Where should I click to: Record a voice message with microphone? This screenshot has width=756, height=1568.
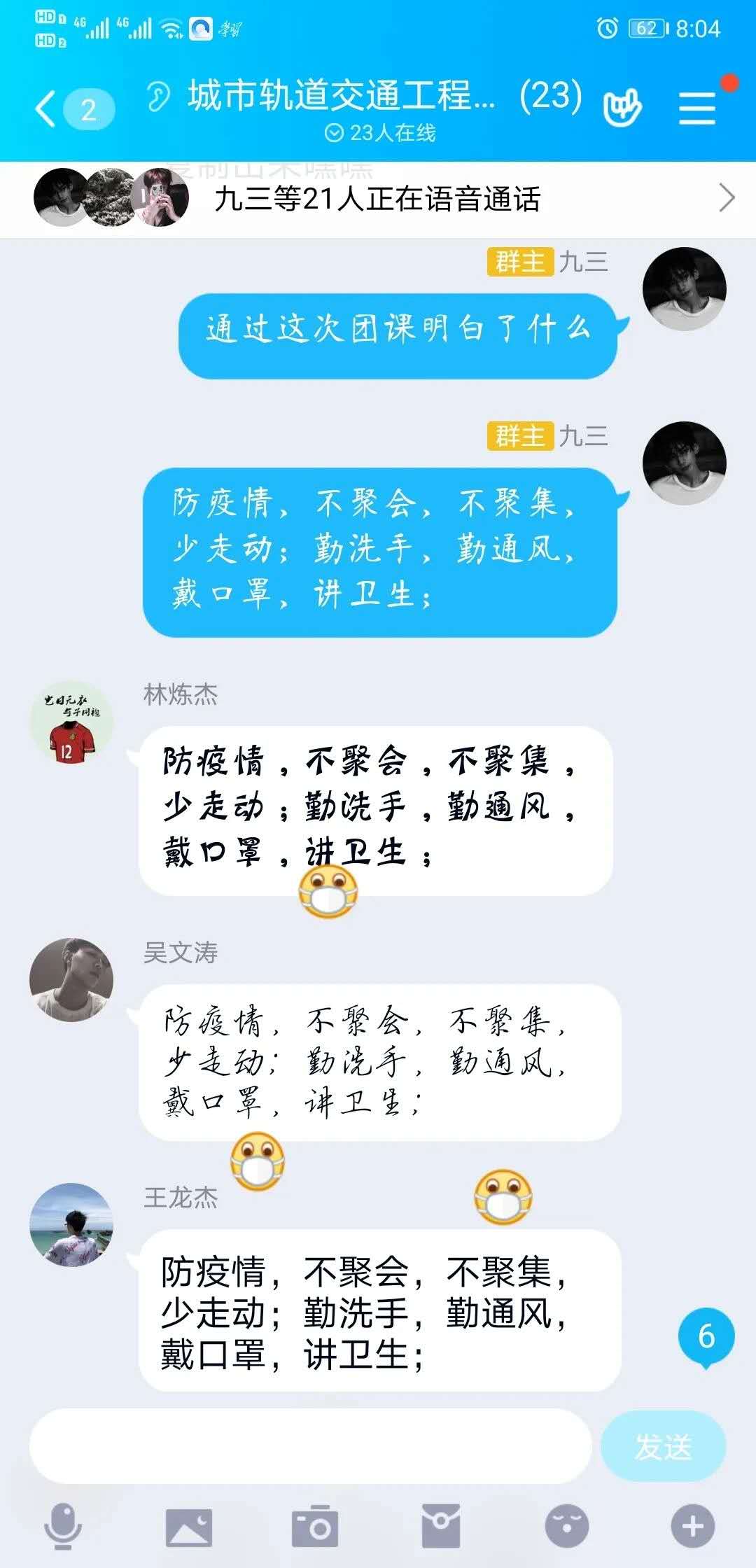click(x=63, y=1526)
